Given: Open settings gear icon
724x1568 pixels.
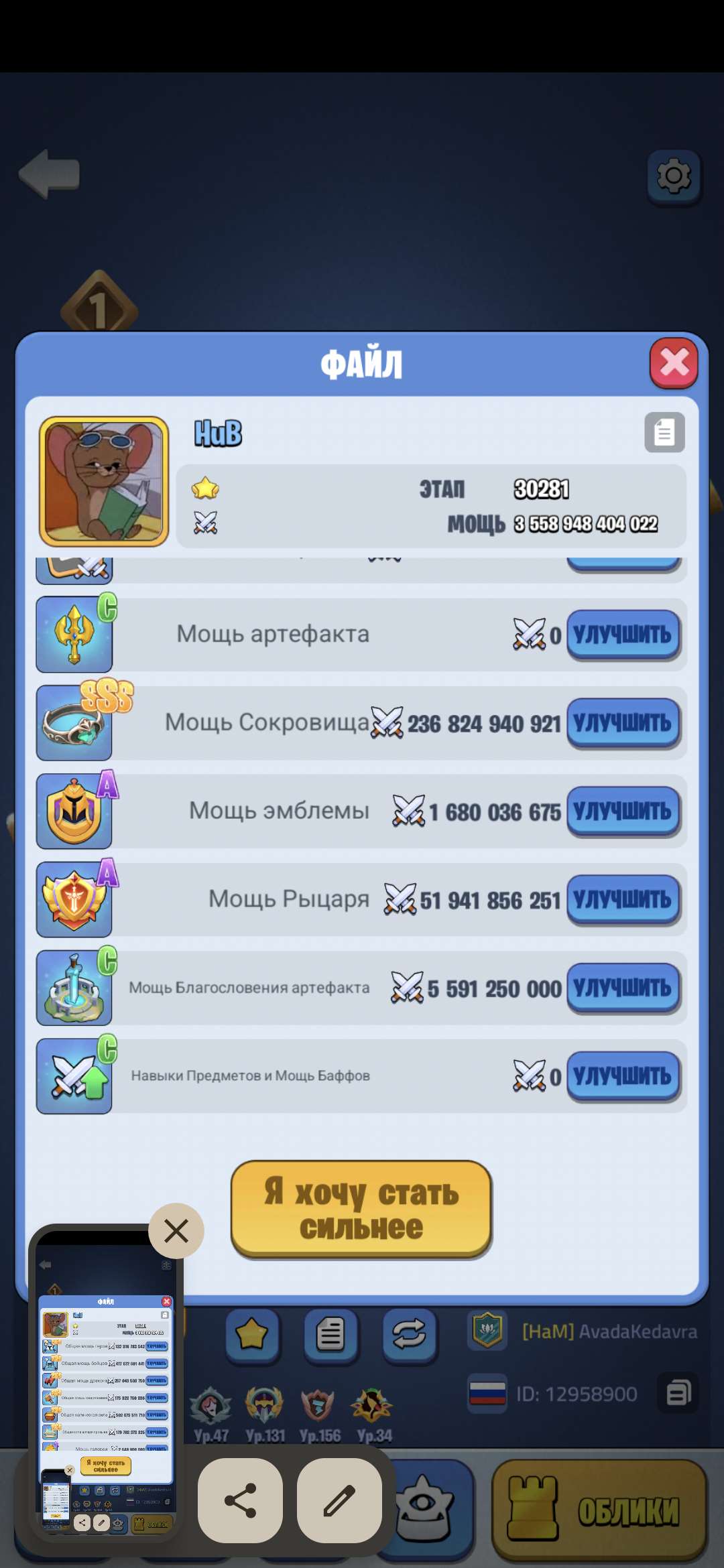Looking at the screenshot, I should pyautogui.click(x=674, y=176).
